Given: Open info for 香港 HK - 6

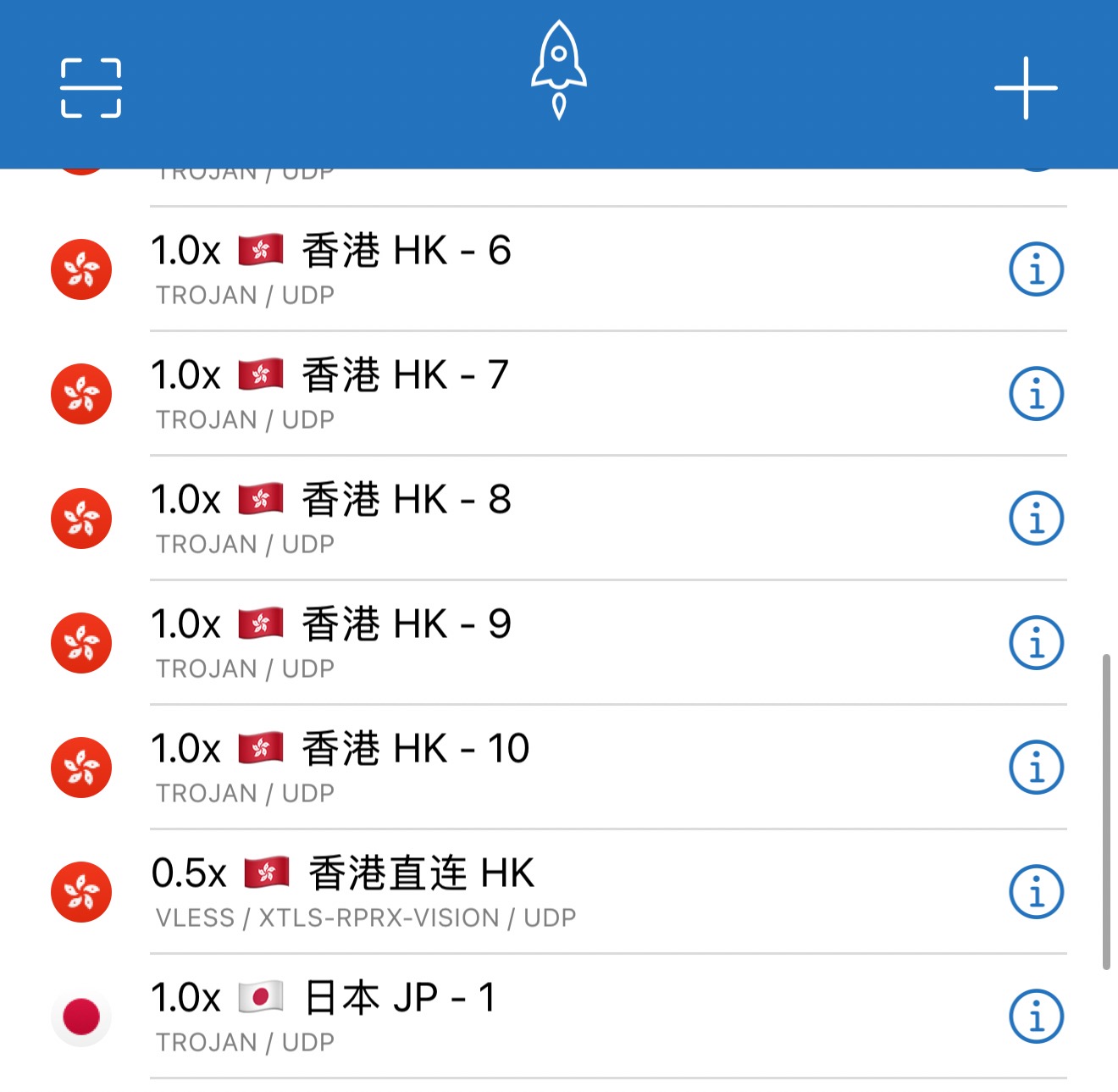Looking at the screenshot, I should click(1037, 269).
